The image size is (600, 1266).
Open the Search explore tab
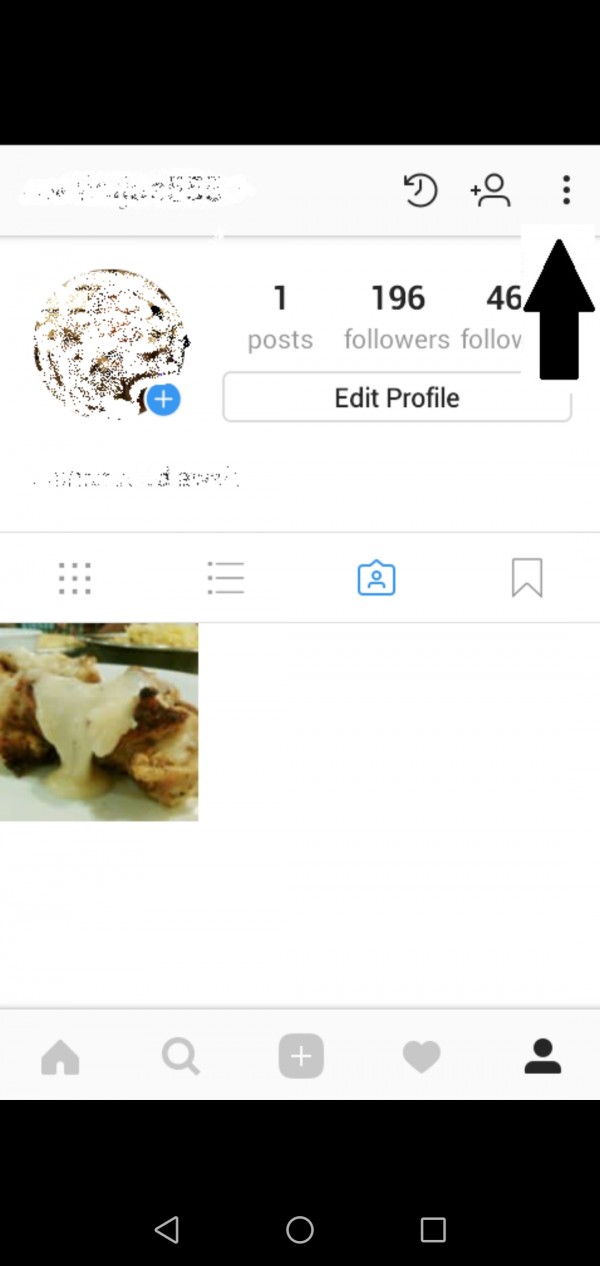181,1056
